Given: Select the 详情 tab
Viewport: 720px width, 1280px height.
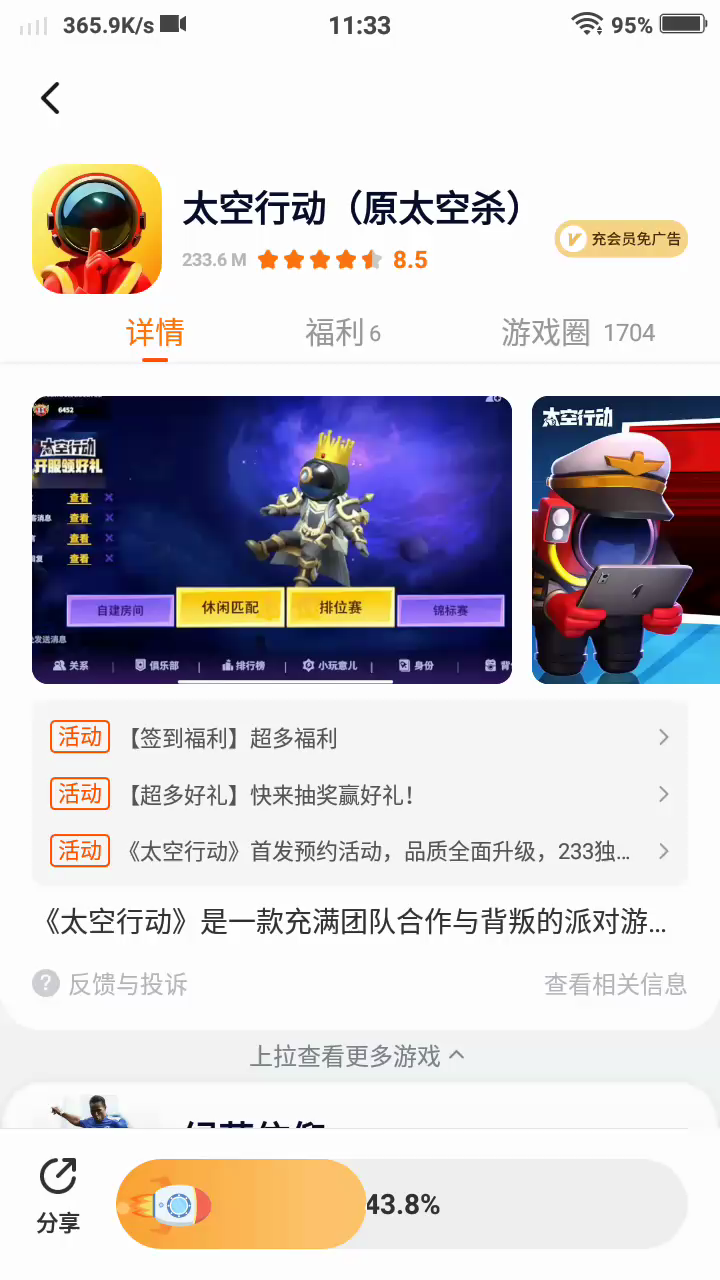Looking at the screenshot, I should (155, 333).
